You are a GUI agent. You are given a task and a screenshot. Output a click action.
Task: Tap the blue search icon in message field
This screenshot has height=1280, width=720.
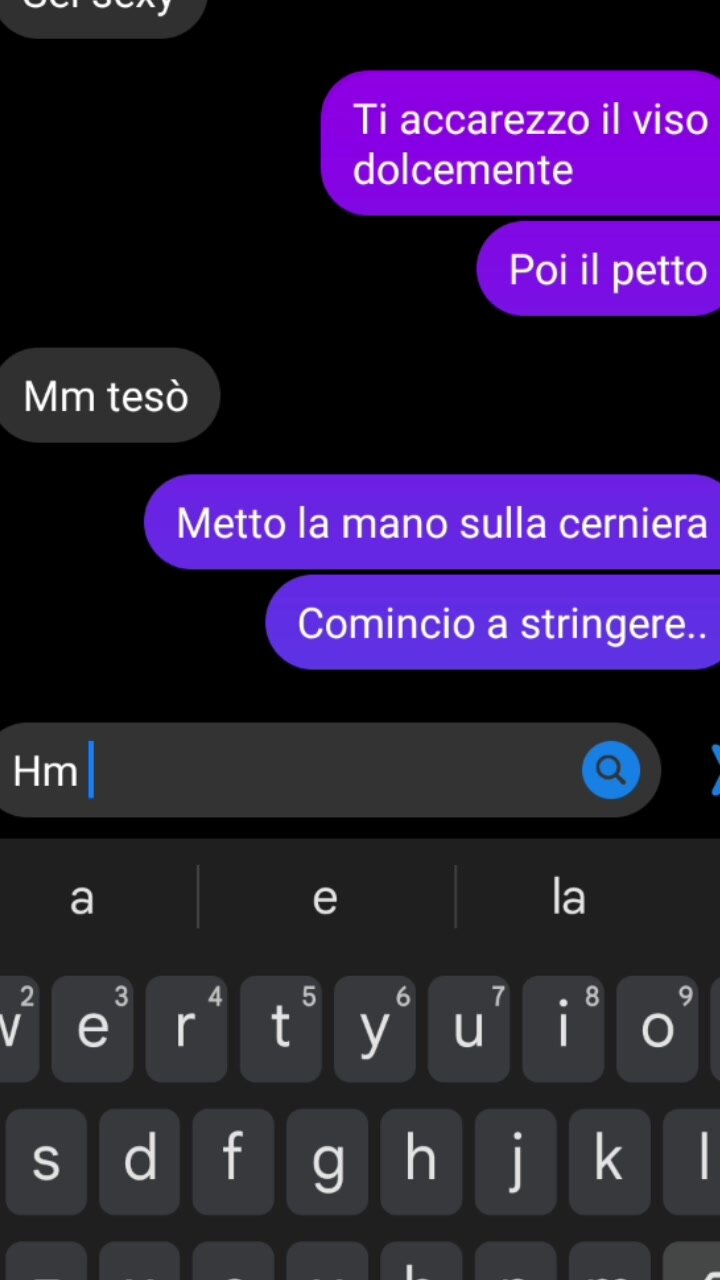pos(610,771)
